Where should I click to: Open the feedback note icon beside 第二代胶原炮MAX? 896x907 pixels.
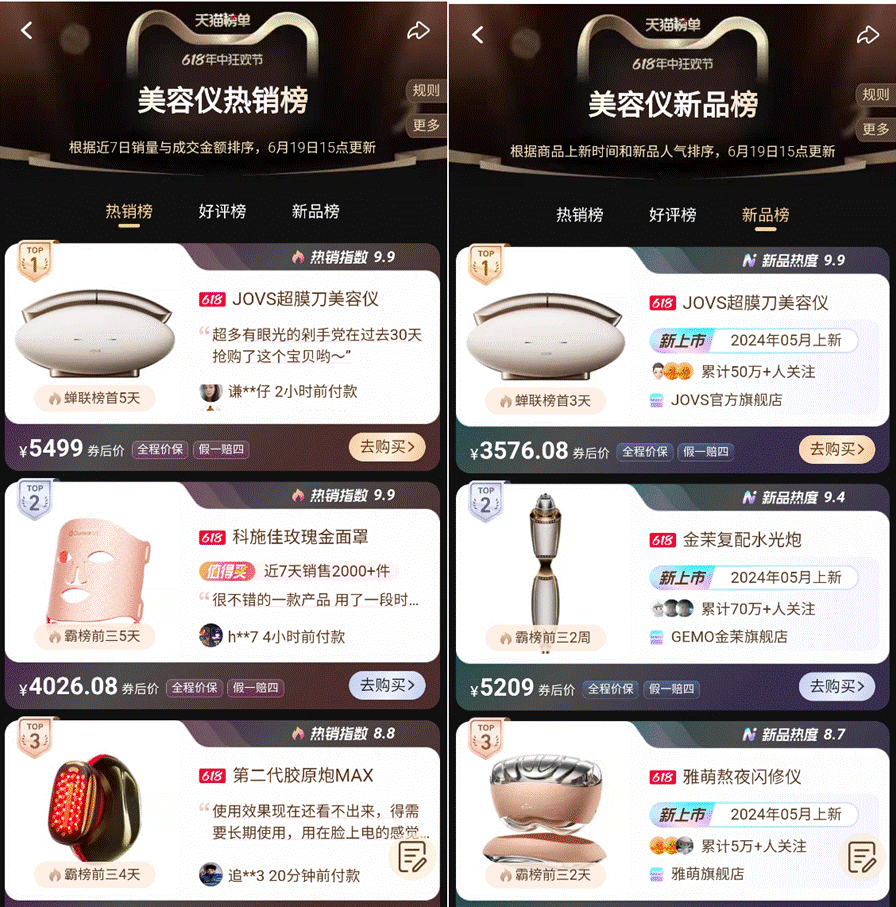tap(413, 857)
